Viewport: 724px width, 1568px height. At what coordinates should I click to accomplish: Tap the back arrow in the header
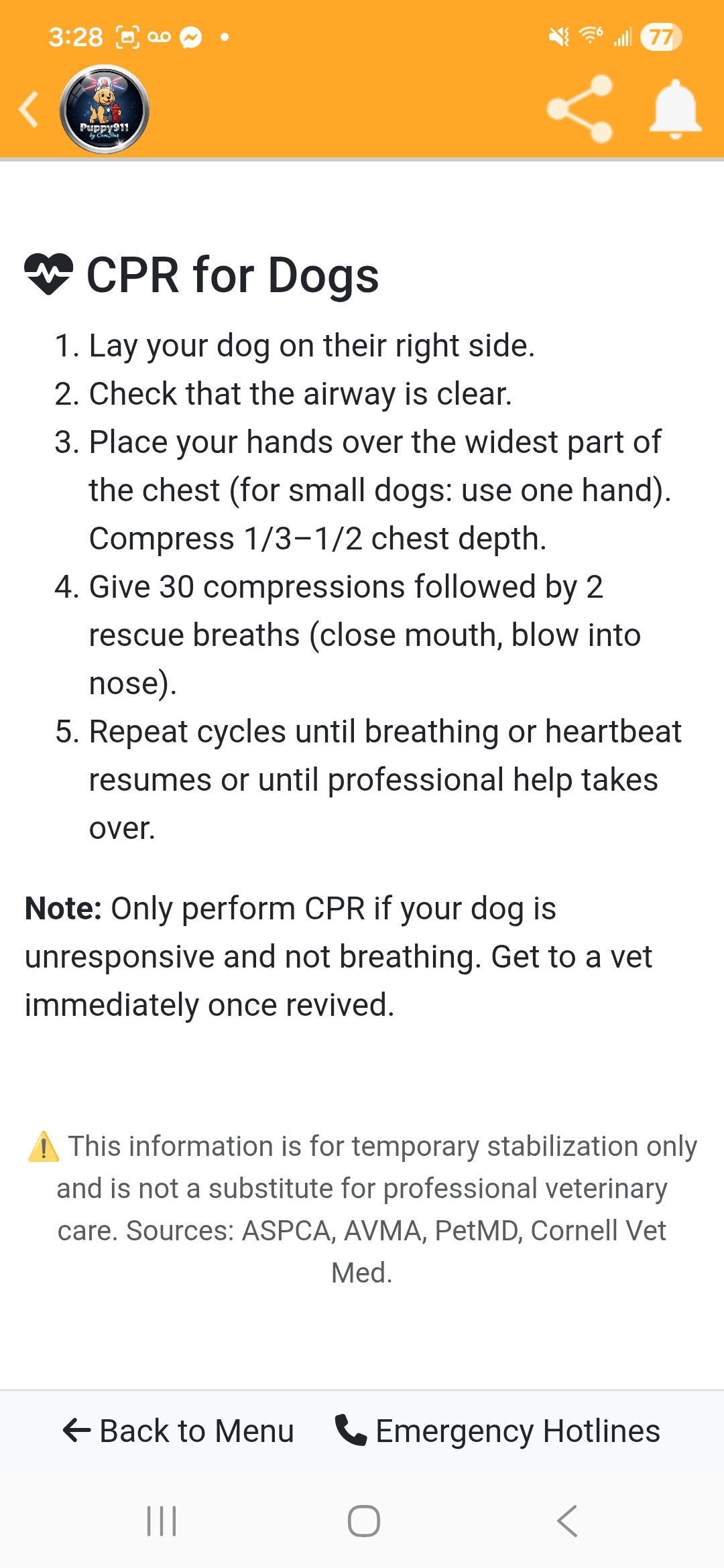[29, 110]
